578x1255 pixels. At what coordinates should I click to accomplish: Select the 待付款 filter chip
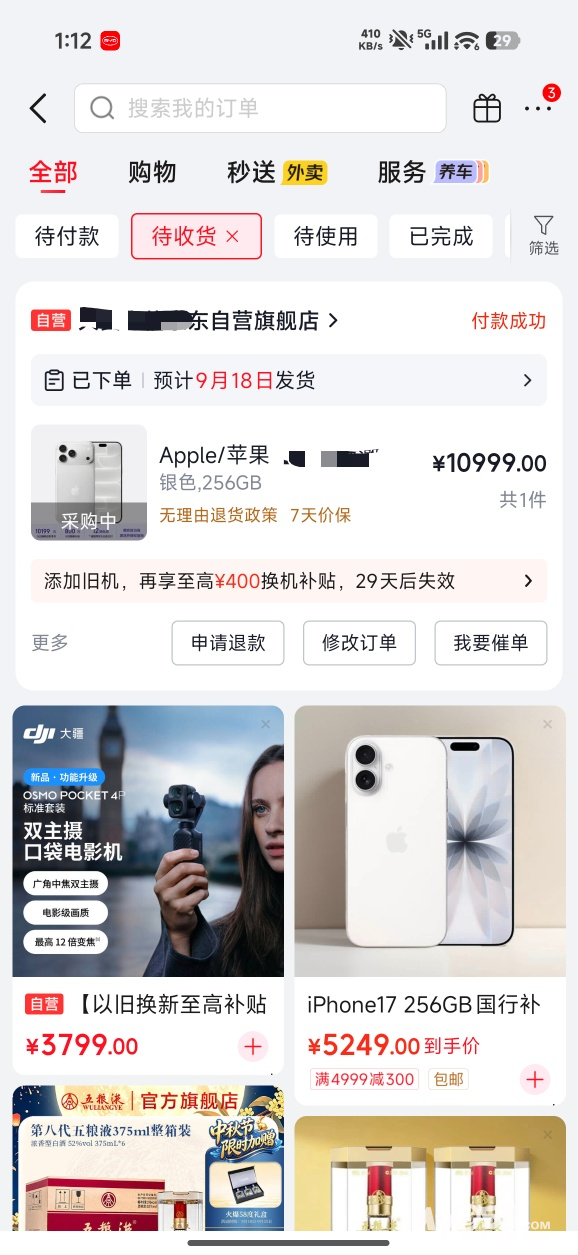[x=67, y=236]
